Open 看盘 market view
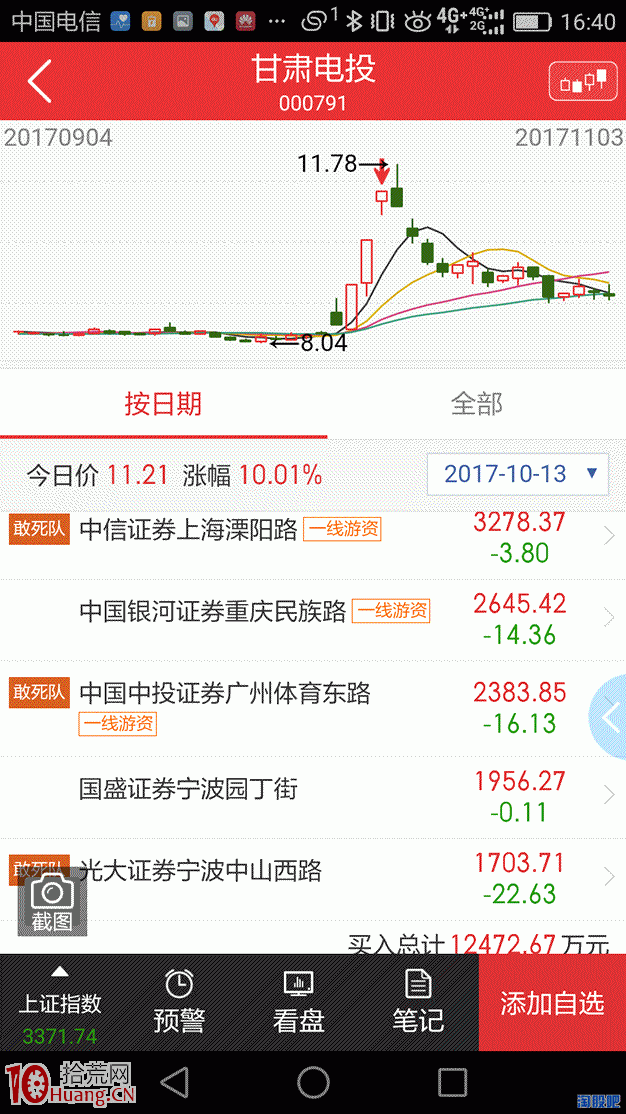The height and width of the screenshot is (1114, 626). point(299,1003)
